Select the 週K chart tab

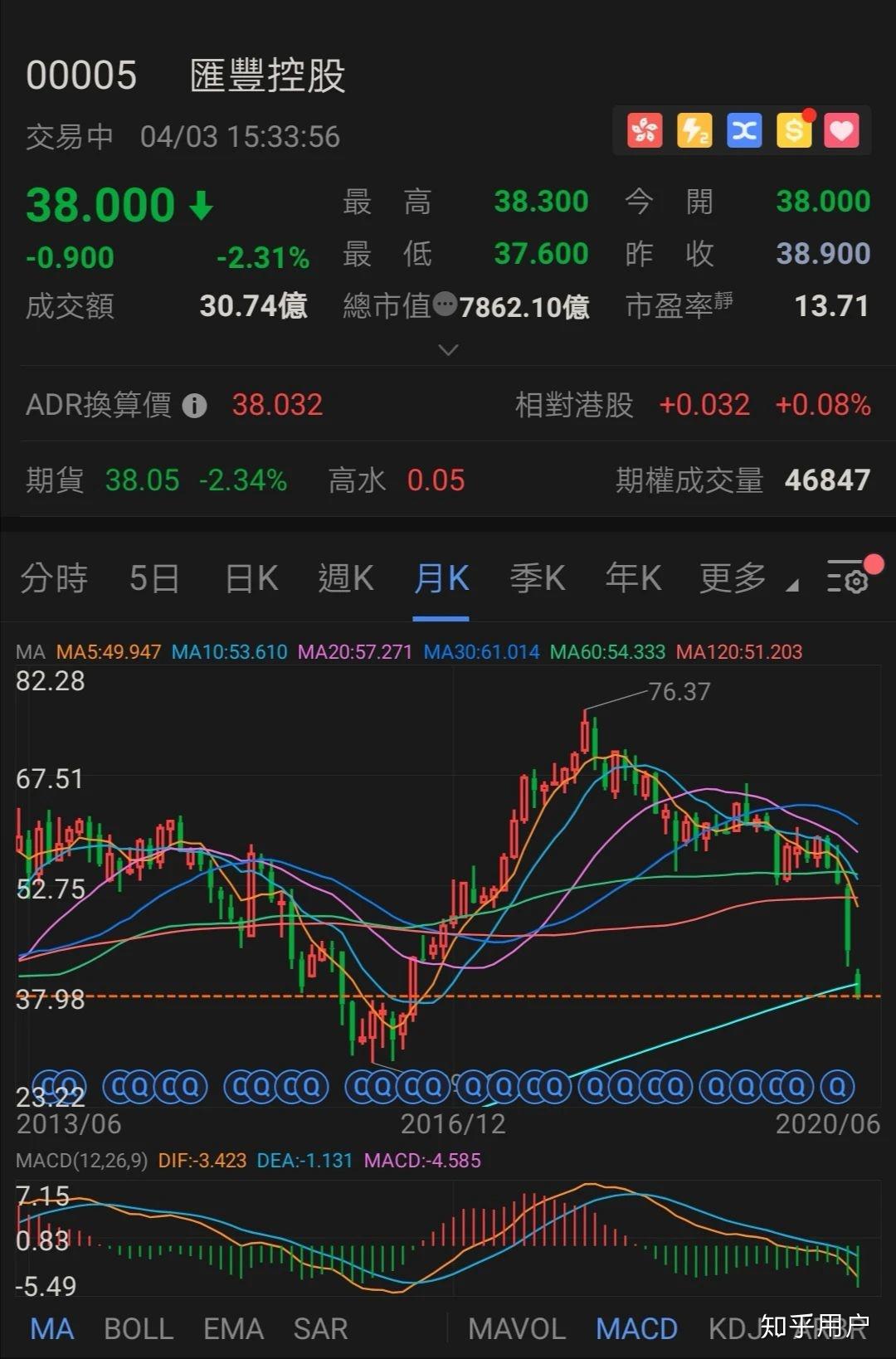346,578
